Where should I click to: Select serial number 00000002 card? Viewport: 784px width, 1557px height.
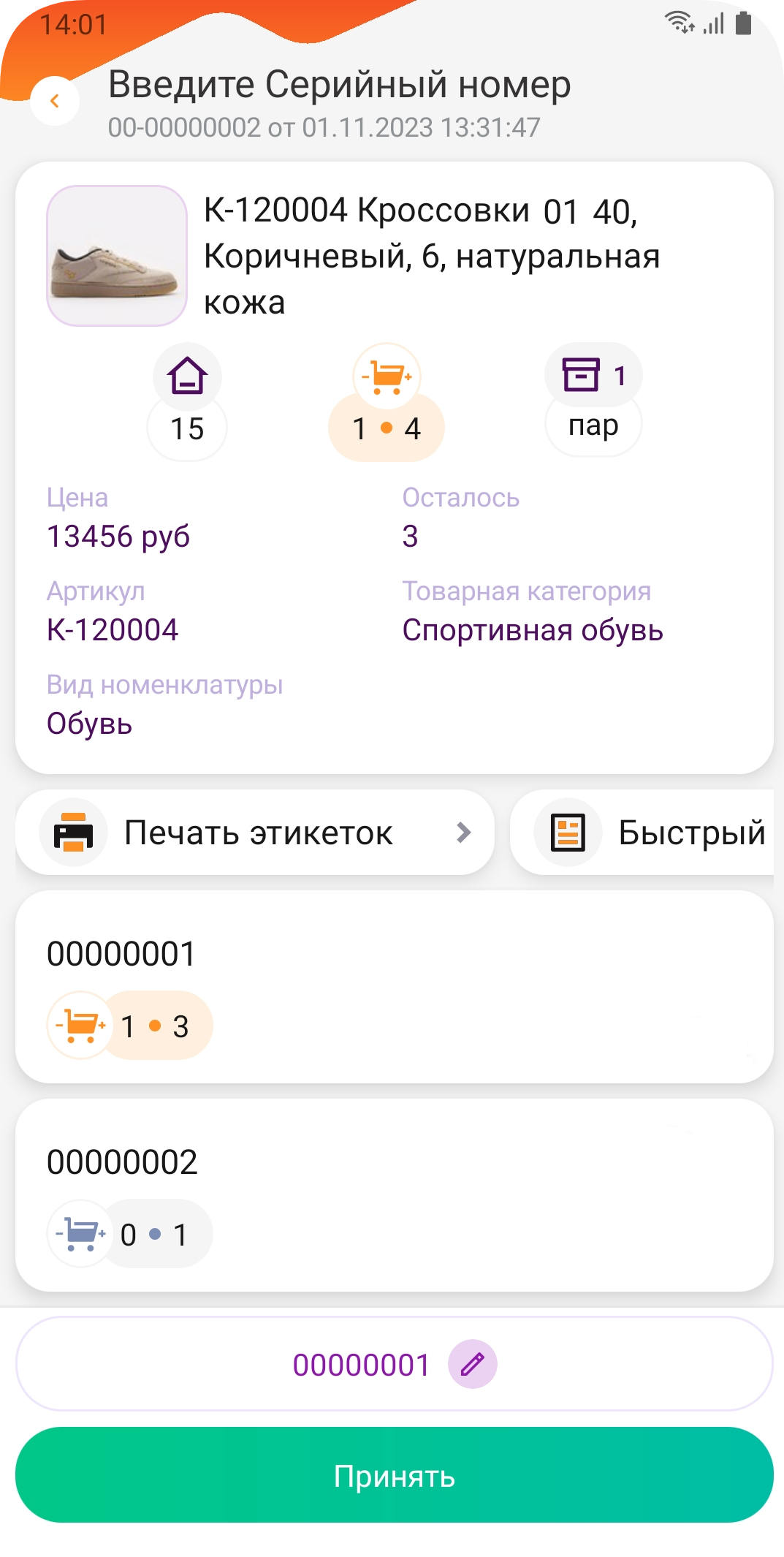(394, 1194)
